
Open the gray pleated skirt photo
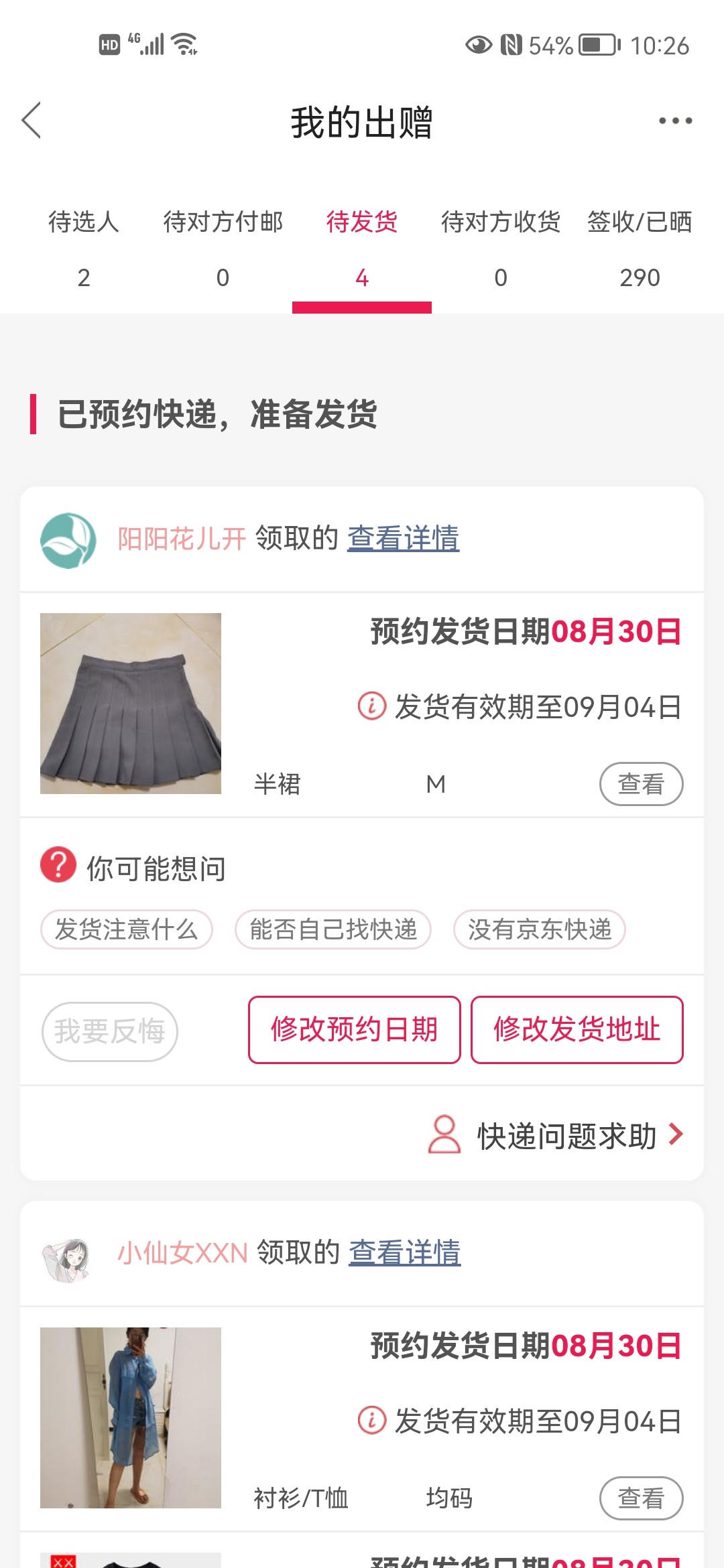pos(131,704)
